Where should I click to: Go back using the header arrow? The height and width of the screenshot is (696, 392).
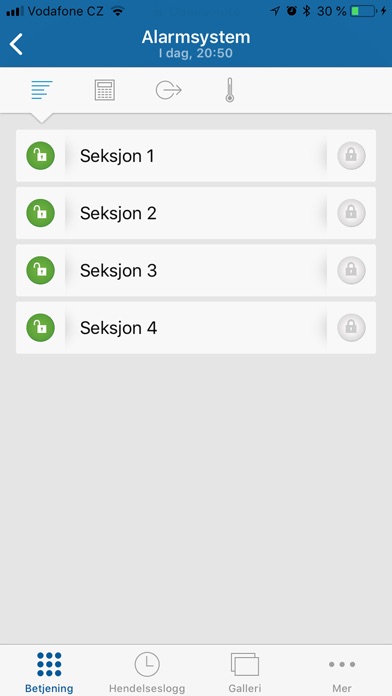[x=16, y=44]
